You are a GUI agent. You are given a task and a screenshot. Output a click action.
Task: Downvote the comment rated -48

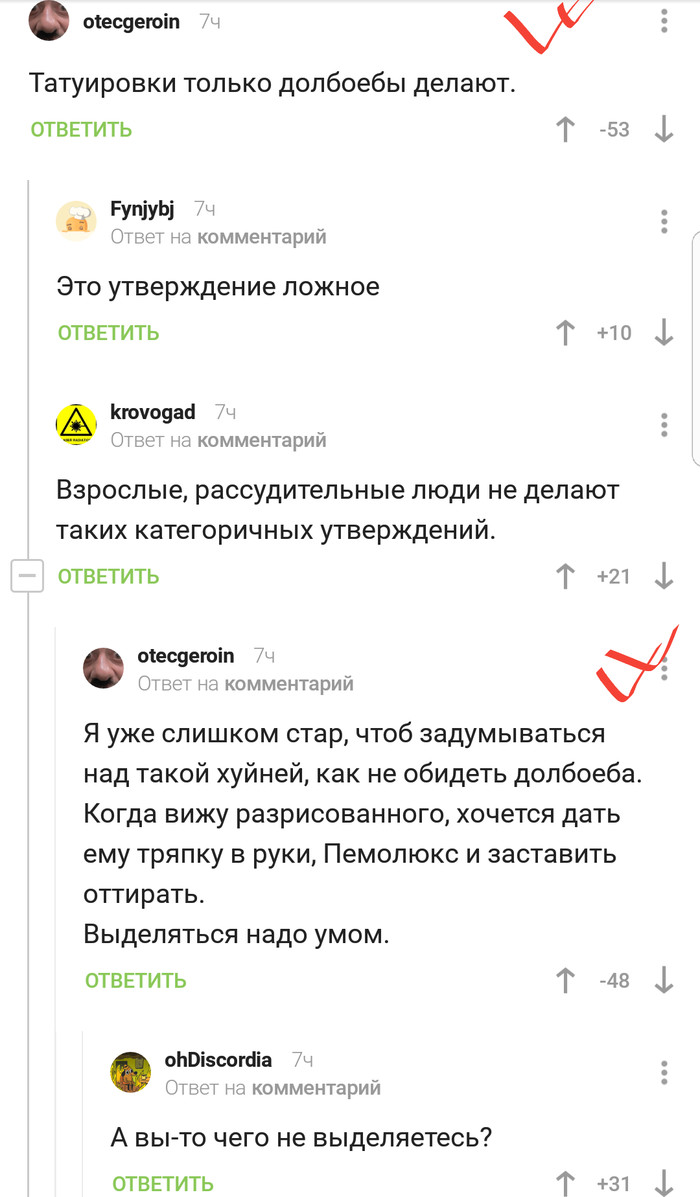[x=664, y=981]
